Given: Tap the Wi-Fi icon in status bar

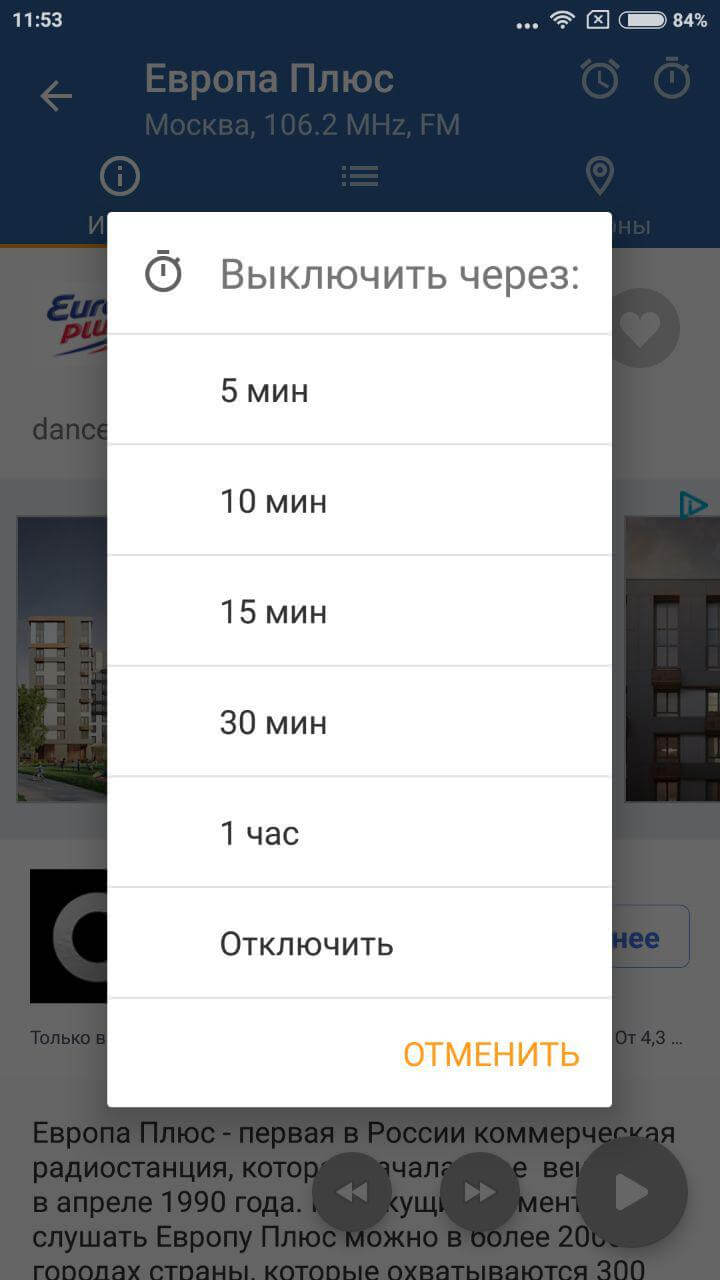Looking at the screenshot, I should (561, 17).
